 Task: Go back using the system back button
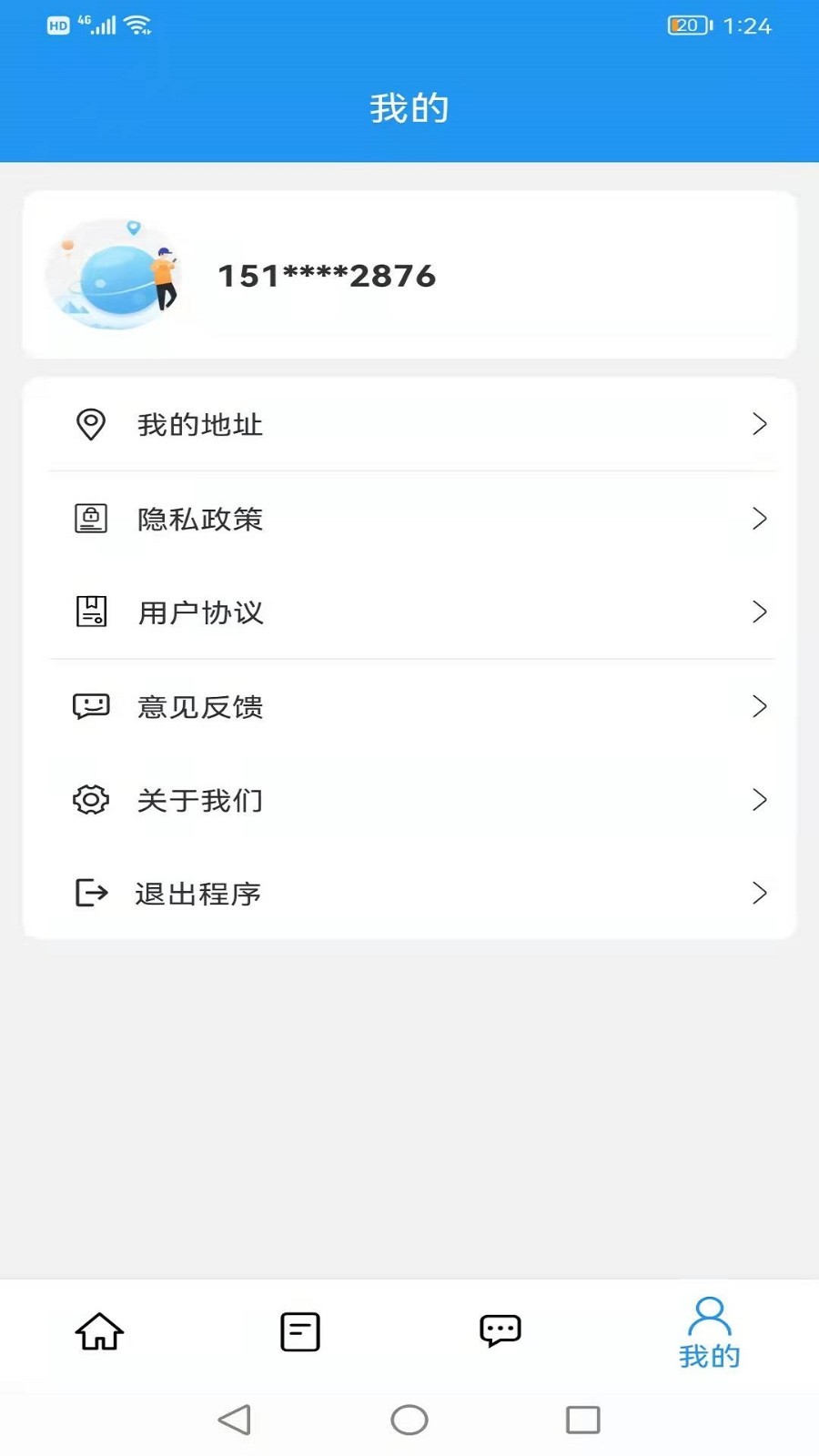[235, 1420]
